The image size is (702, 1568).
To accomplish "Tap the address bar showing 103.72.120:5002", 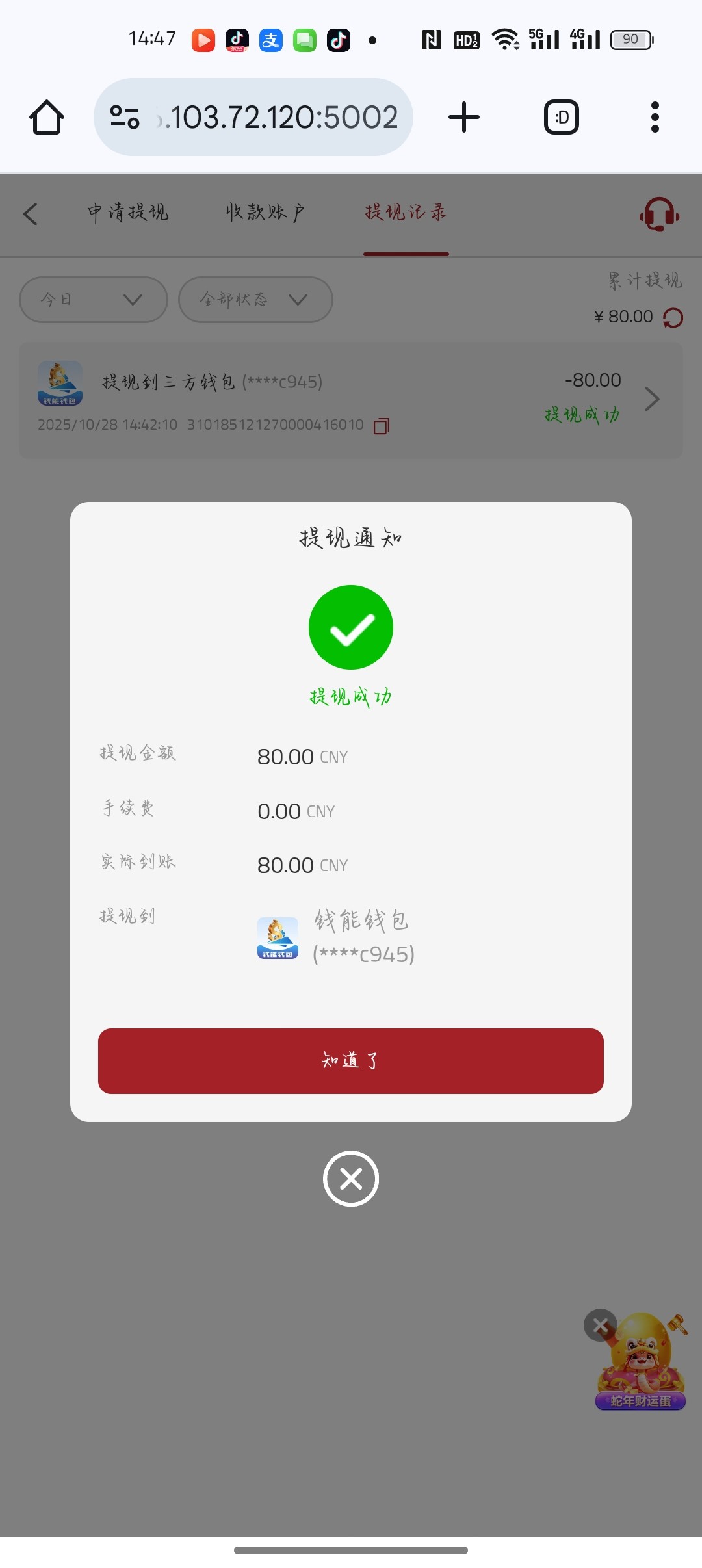I will pyautogui.click(x=279, y=117).
